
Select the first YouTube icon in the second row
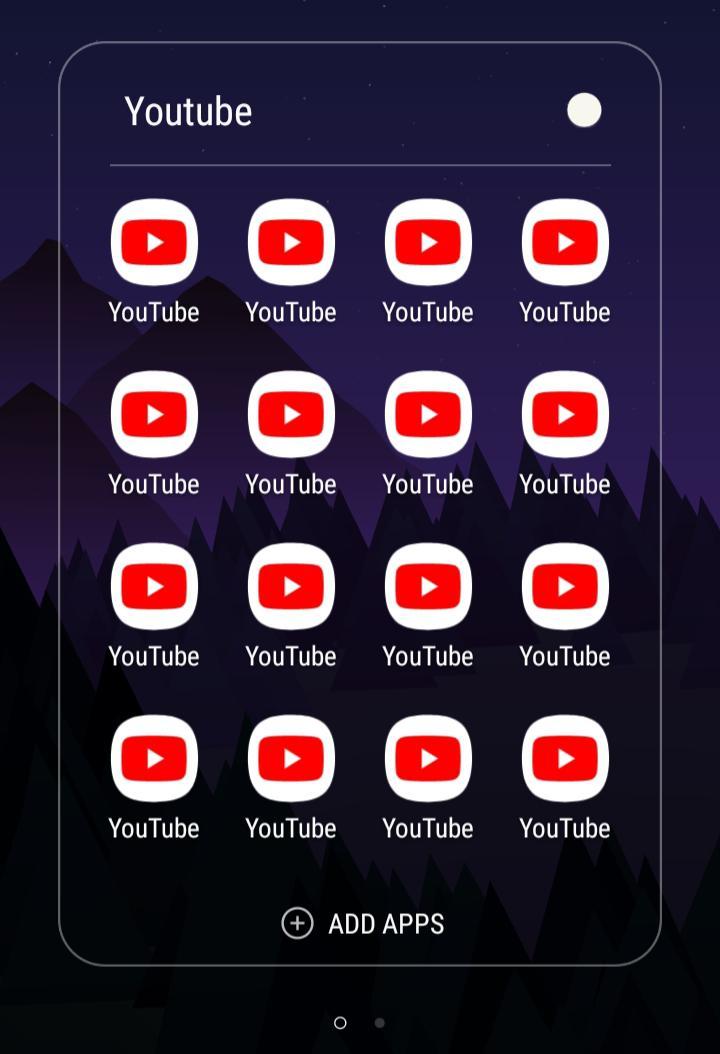pos(155,413)
